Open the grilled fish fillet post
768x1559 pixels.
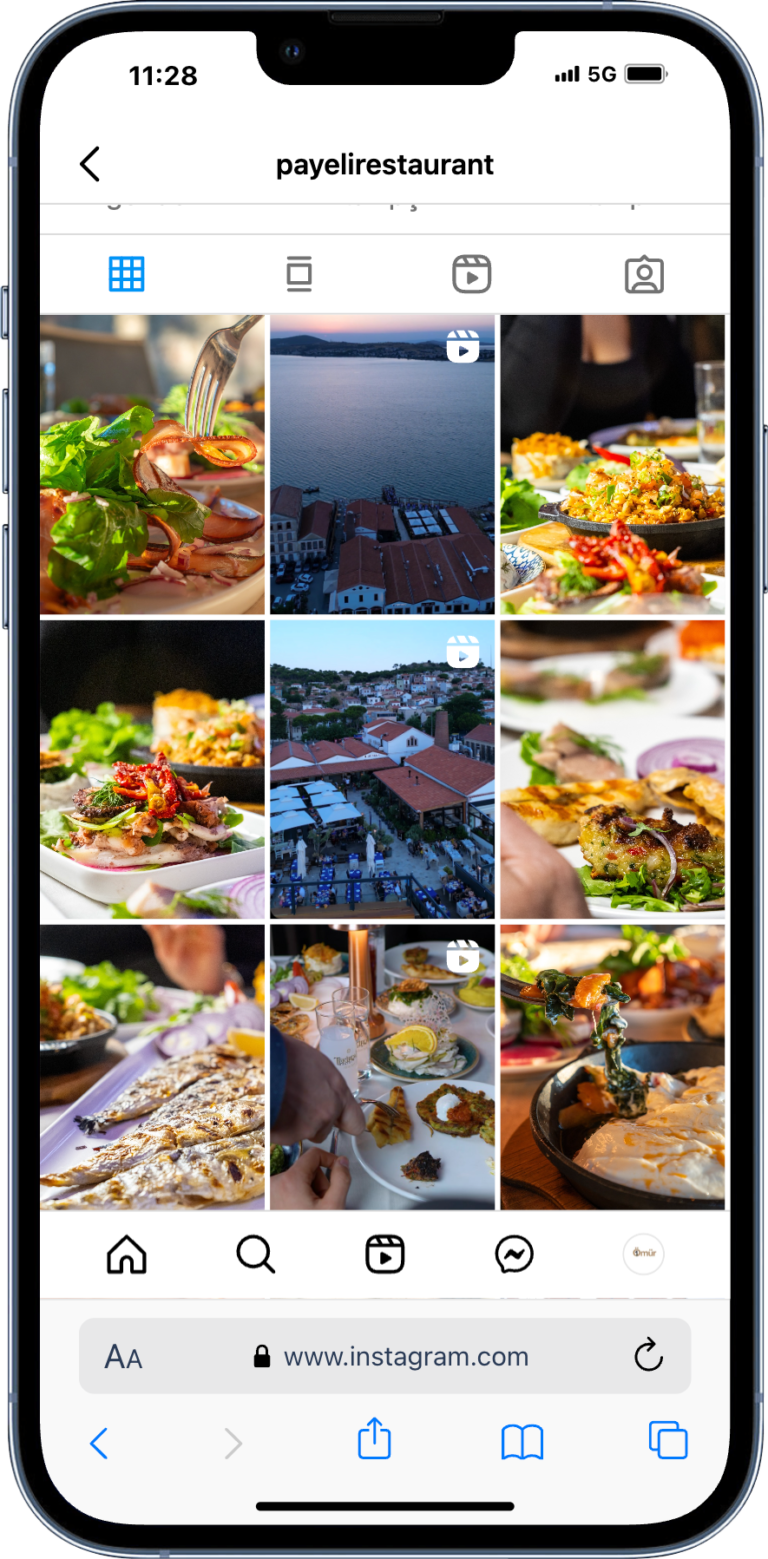[x=153, y=1066]
